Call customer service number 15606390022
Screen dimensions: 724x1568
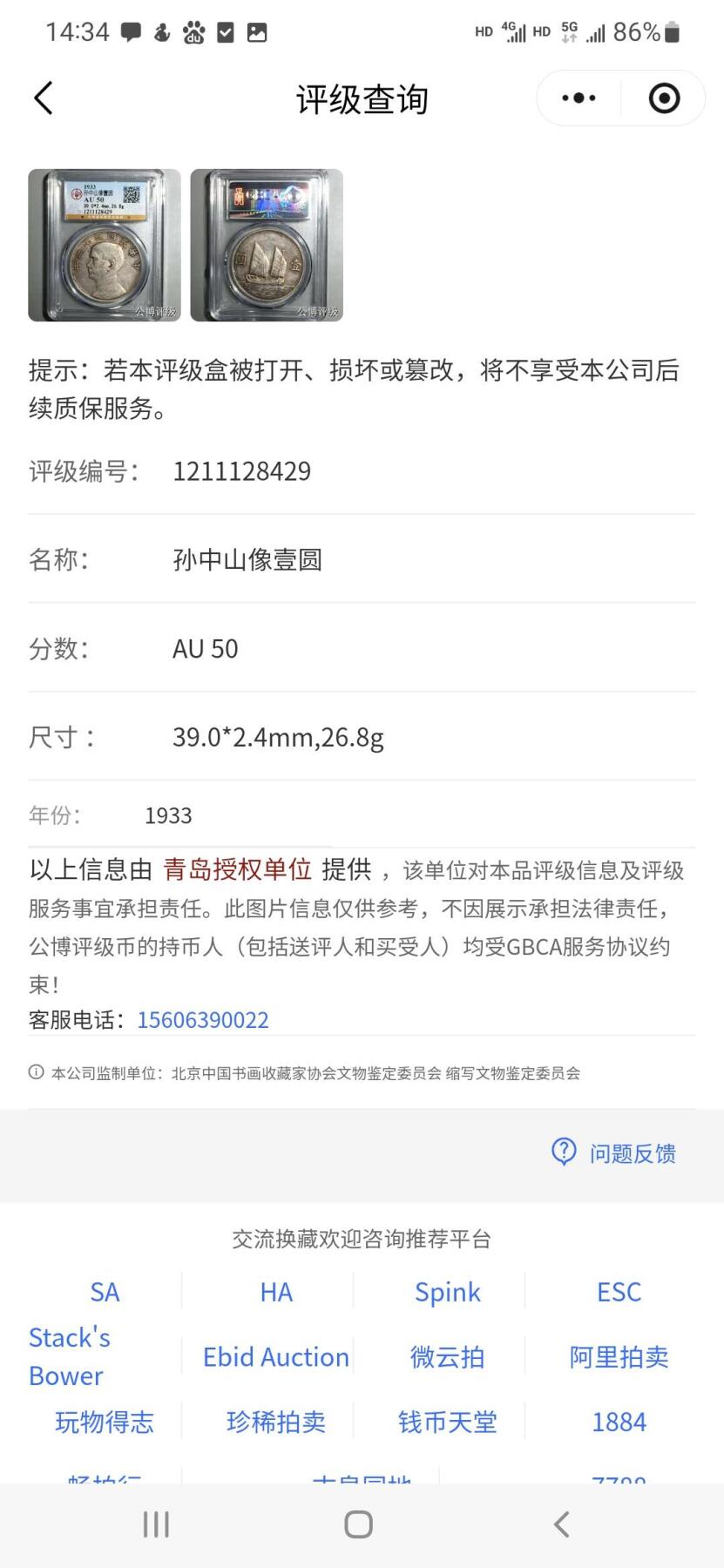coord(203,1019)
